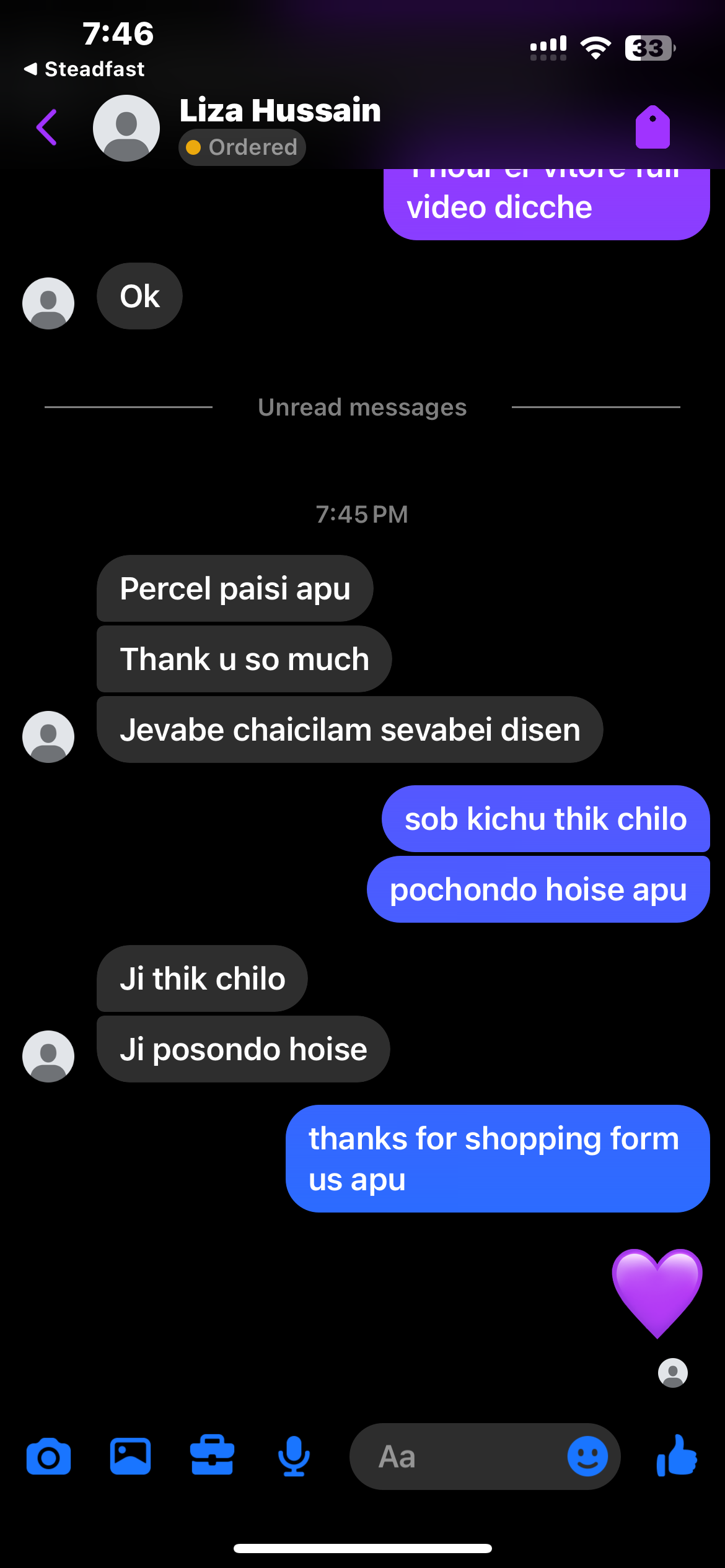Focus the Aa message field

pos(459,1457)
